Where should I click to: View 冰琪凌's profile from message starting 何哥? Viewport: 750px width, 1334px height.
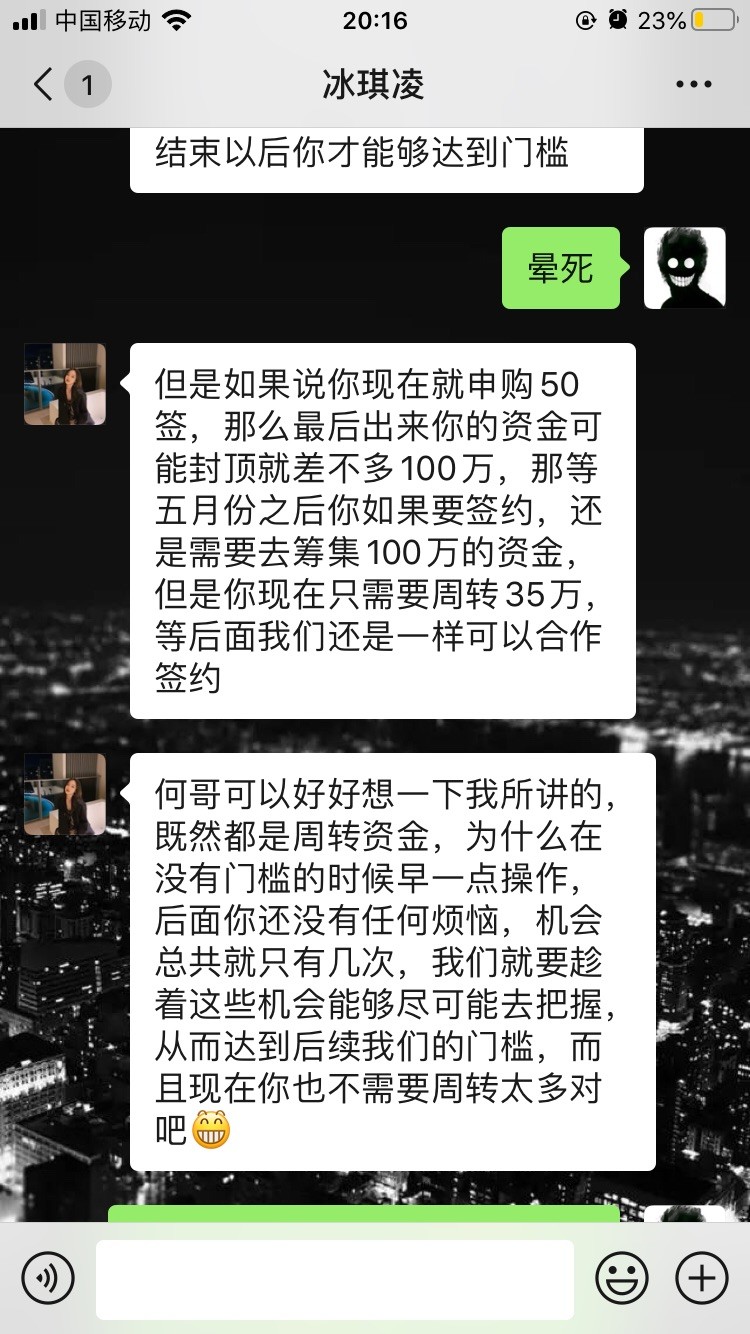65,794
